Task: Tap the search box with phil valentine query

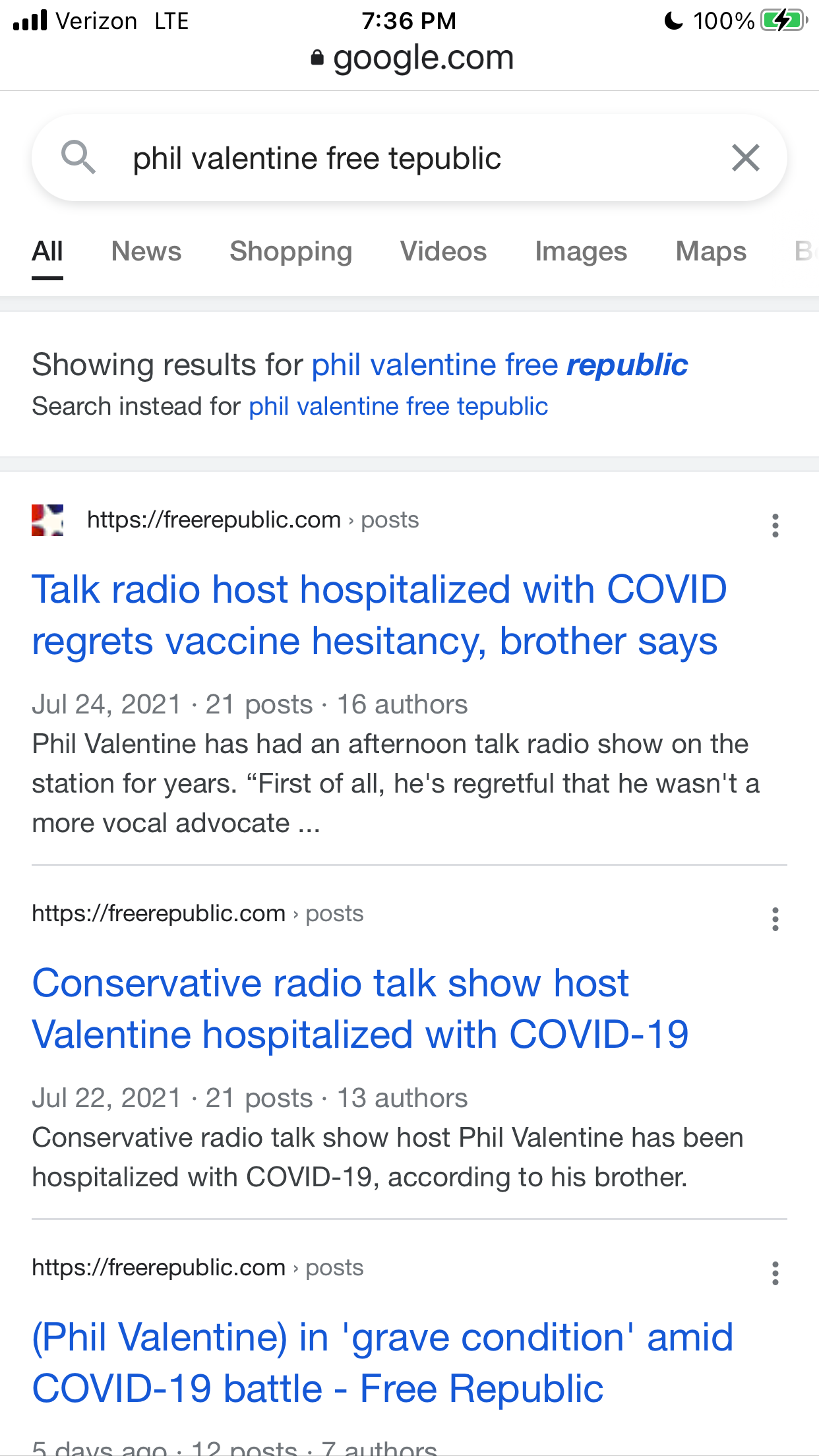Action: (x=396, y=158)
